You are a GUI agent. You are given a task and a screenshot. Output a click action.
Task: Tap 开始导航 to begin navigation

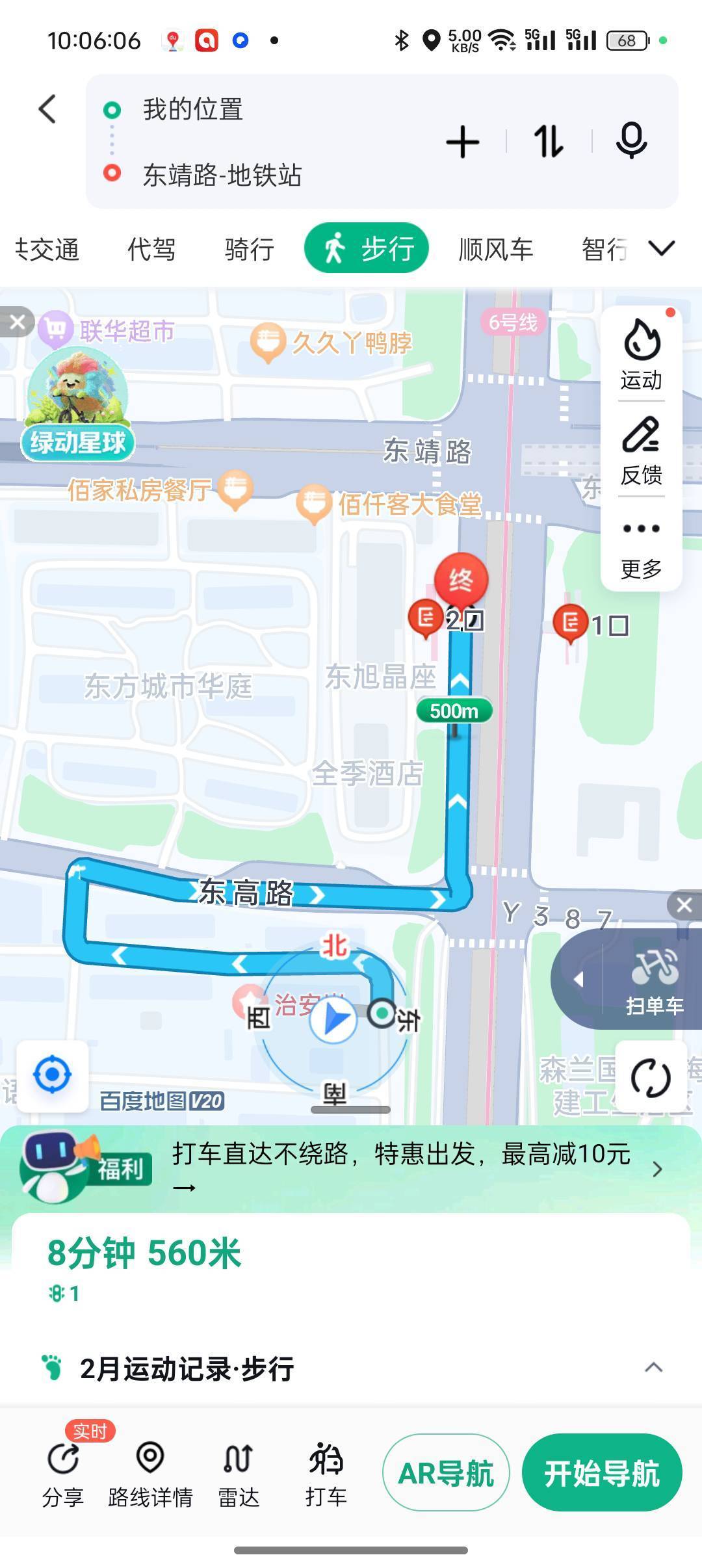coord(601,1473)
